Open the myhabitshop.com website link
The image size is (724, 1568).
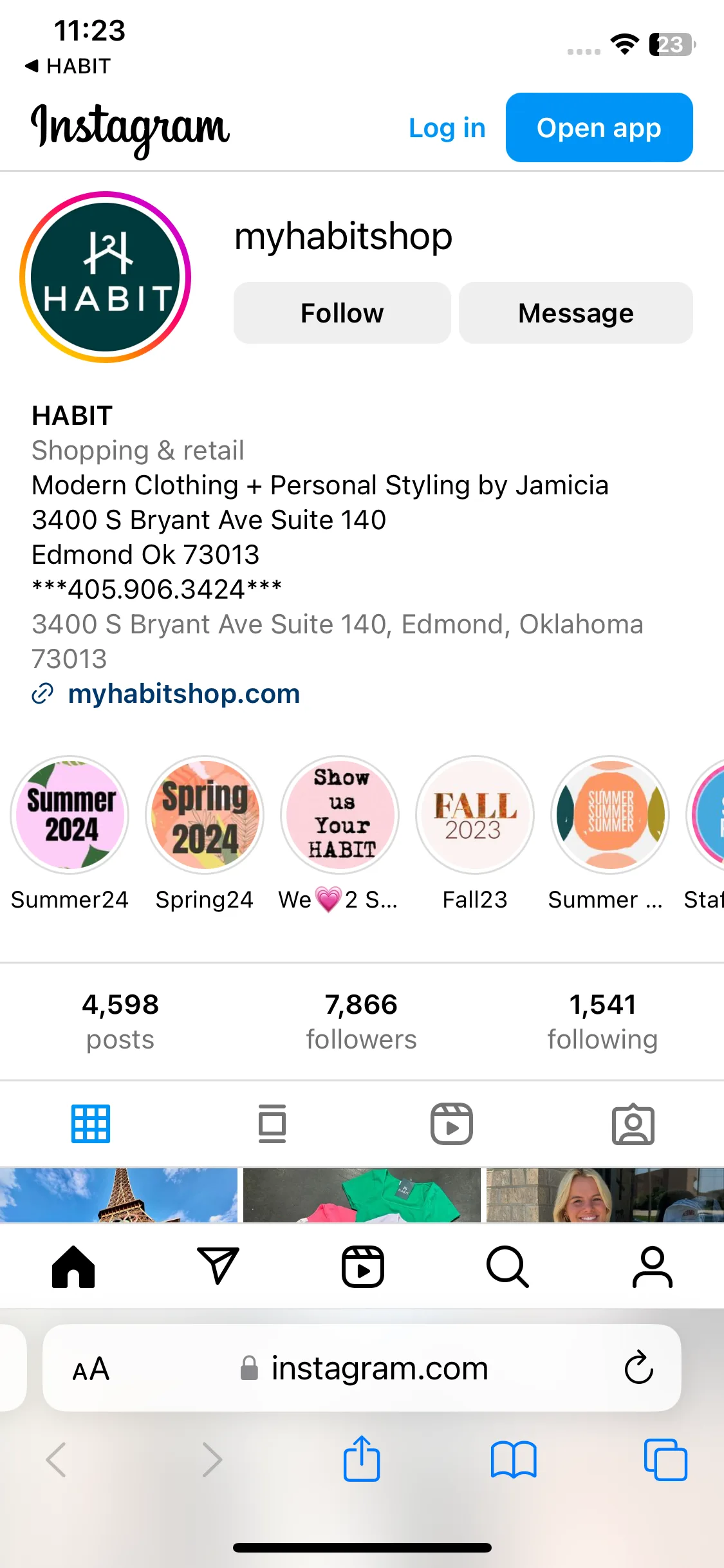(183, 694)
